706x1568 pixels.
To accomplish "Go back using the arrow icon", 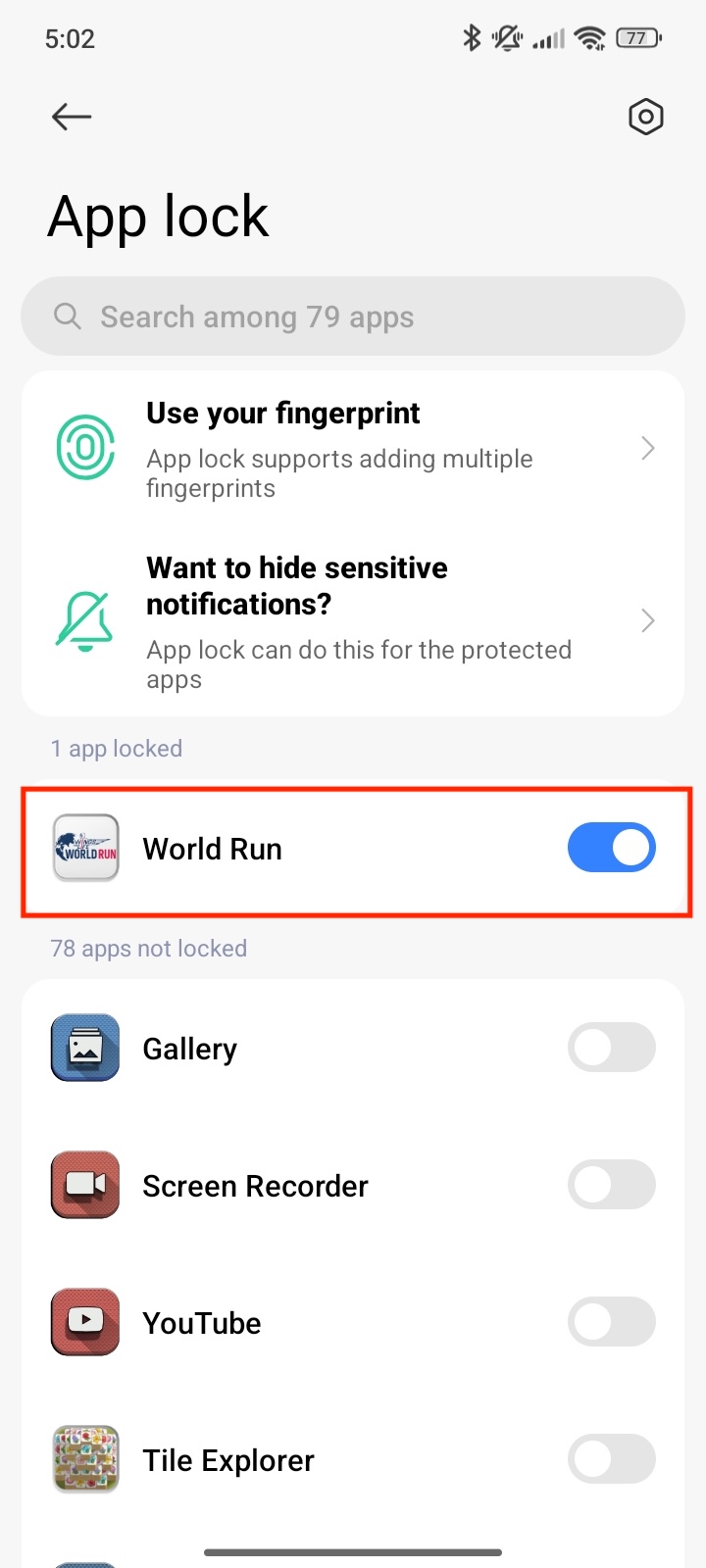I will (72, 118).
